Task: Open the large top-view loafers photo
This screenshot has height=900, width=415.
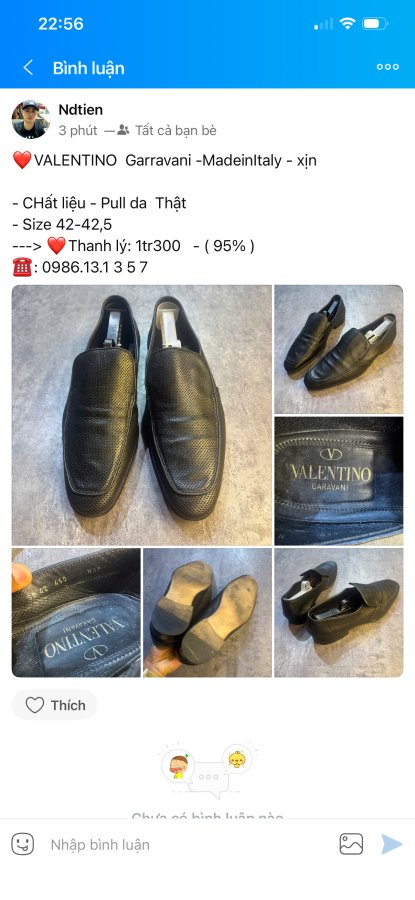Action: (142, 415)
